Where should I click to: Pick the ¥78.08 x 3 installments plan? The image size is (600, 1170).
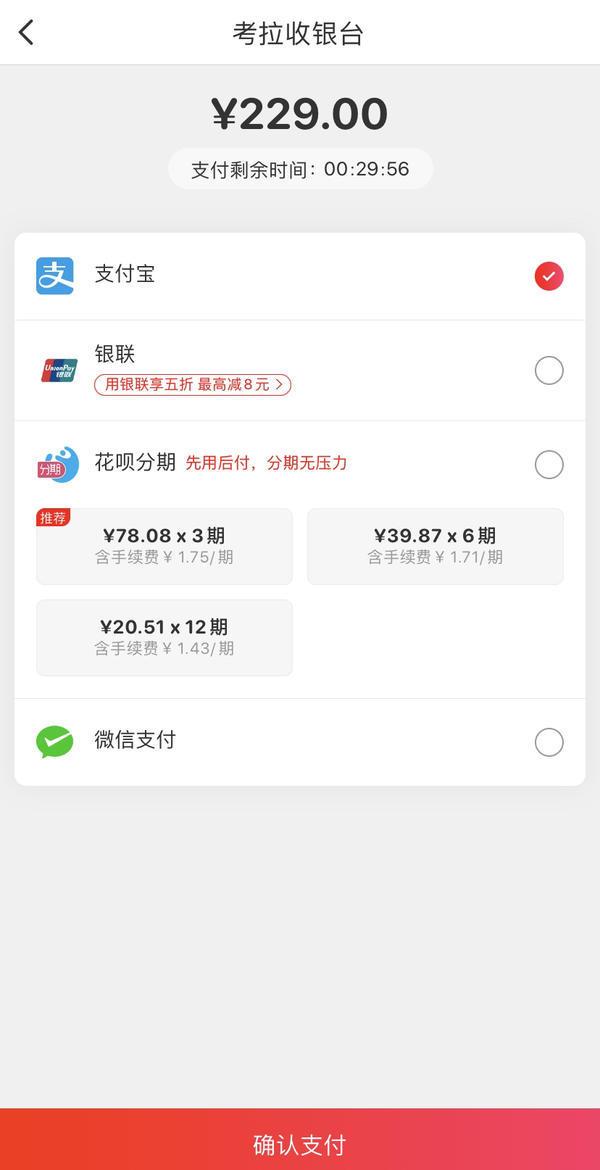coord(164,546)
